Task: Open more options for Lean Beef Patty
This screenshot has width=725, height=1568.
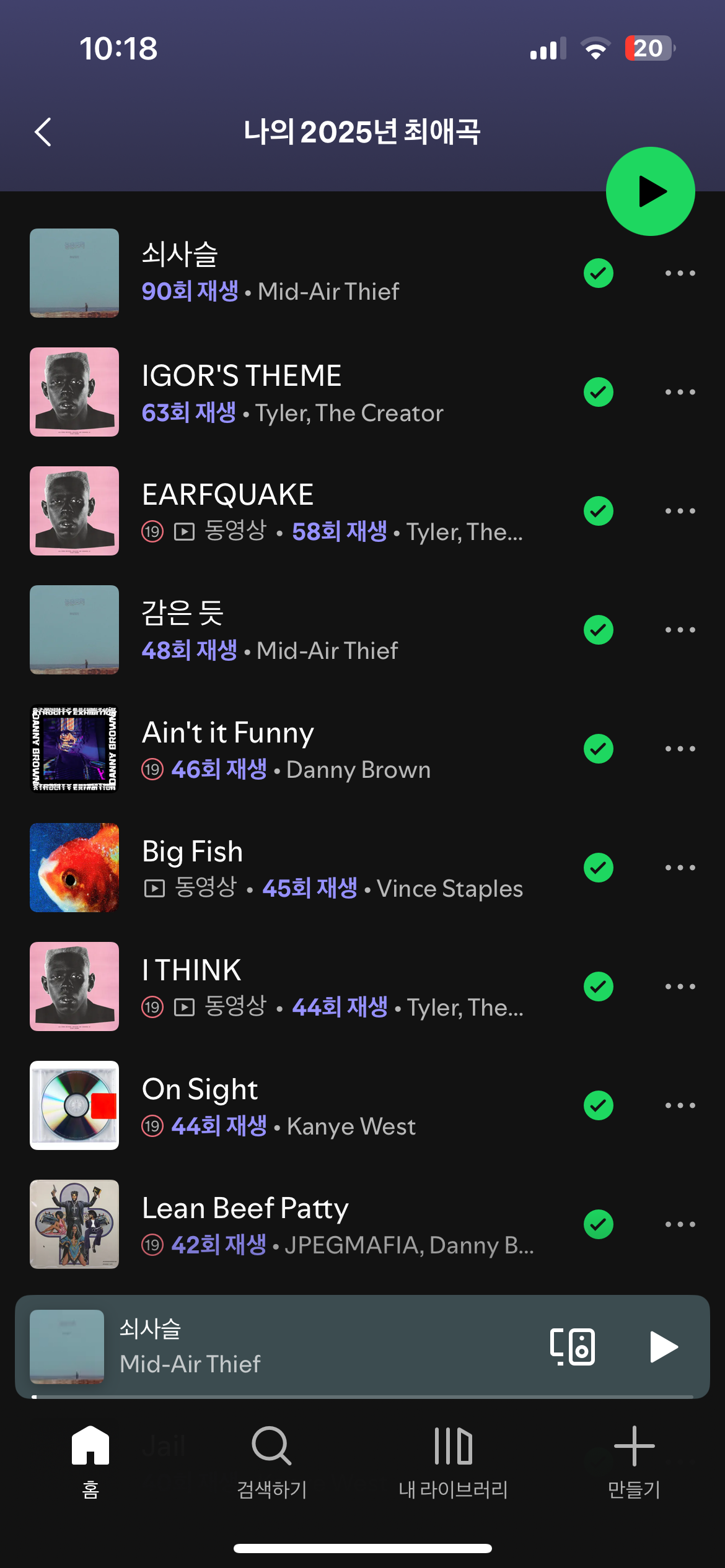Action: (x=680, y=1224)
